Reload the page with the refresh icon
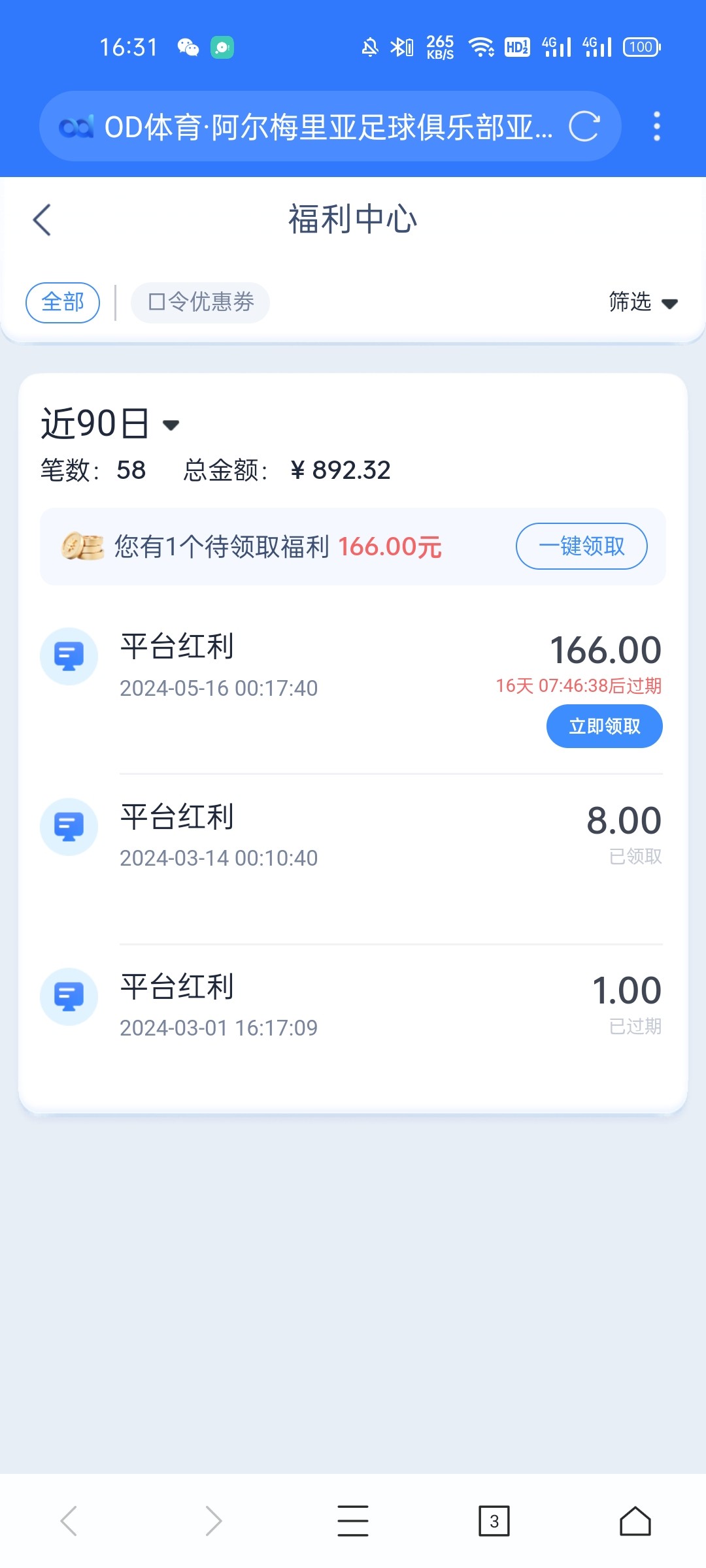This screenshot has width=706, height=1568. 584,126
